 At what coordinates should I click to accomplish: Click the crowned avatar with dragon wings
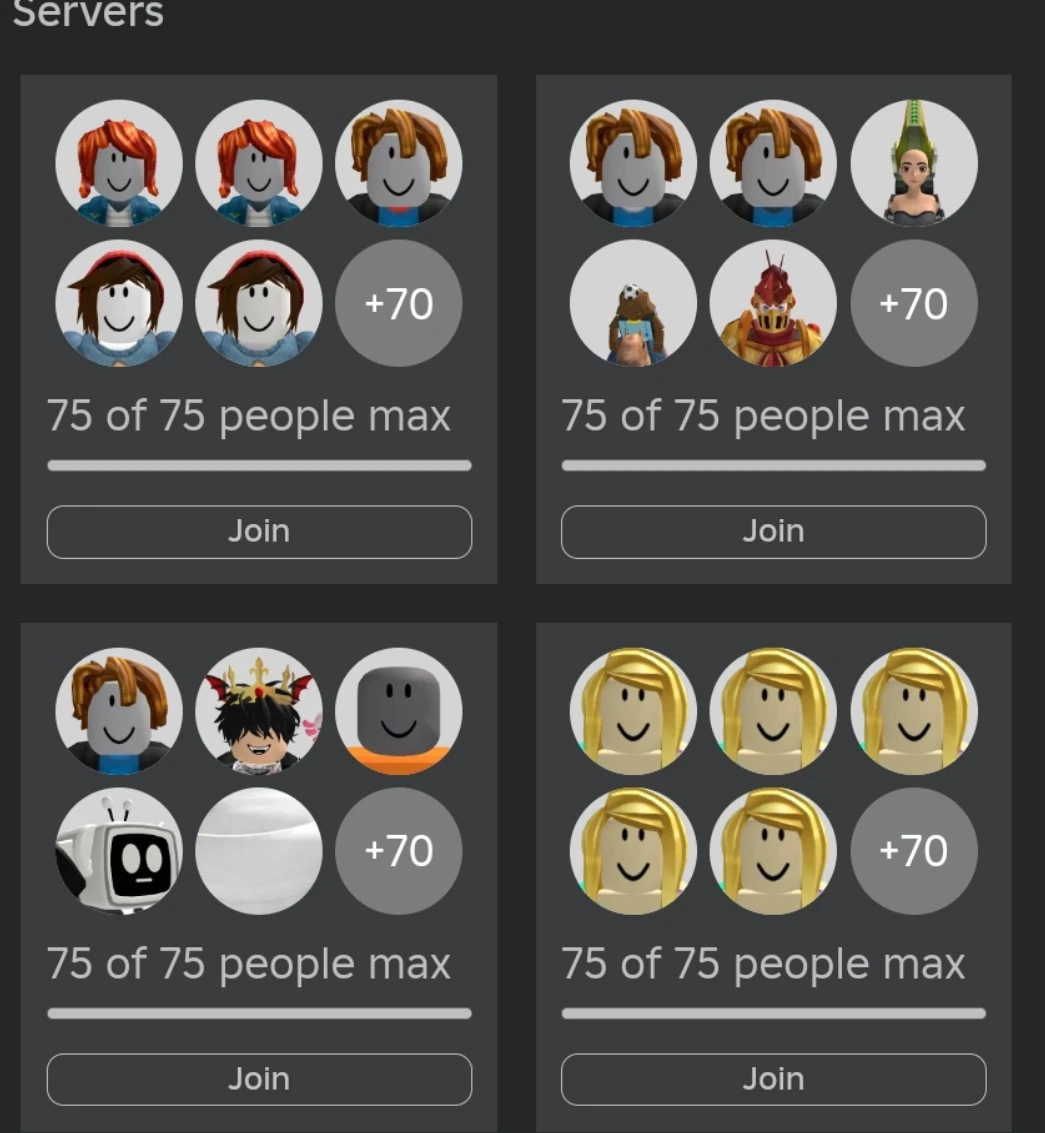click(259, 711)
